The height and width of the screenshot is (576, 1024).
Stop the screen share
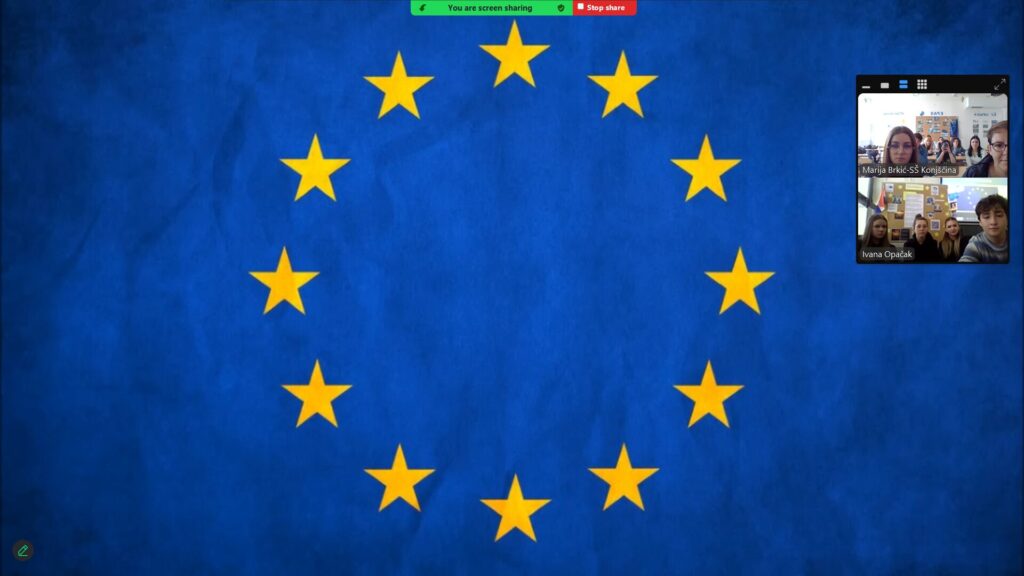click(x=604, y=8)
